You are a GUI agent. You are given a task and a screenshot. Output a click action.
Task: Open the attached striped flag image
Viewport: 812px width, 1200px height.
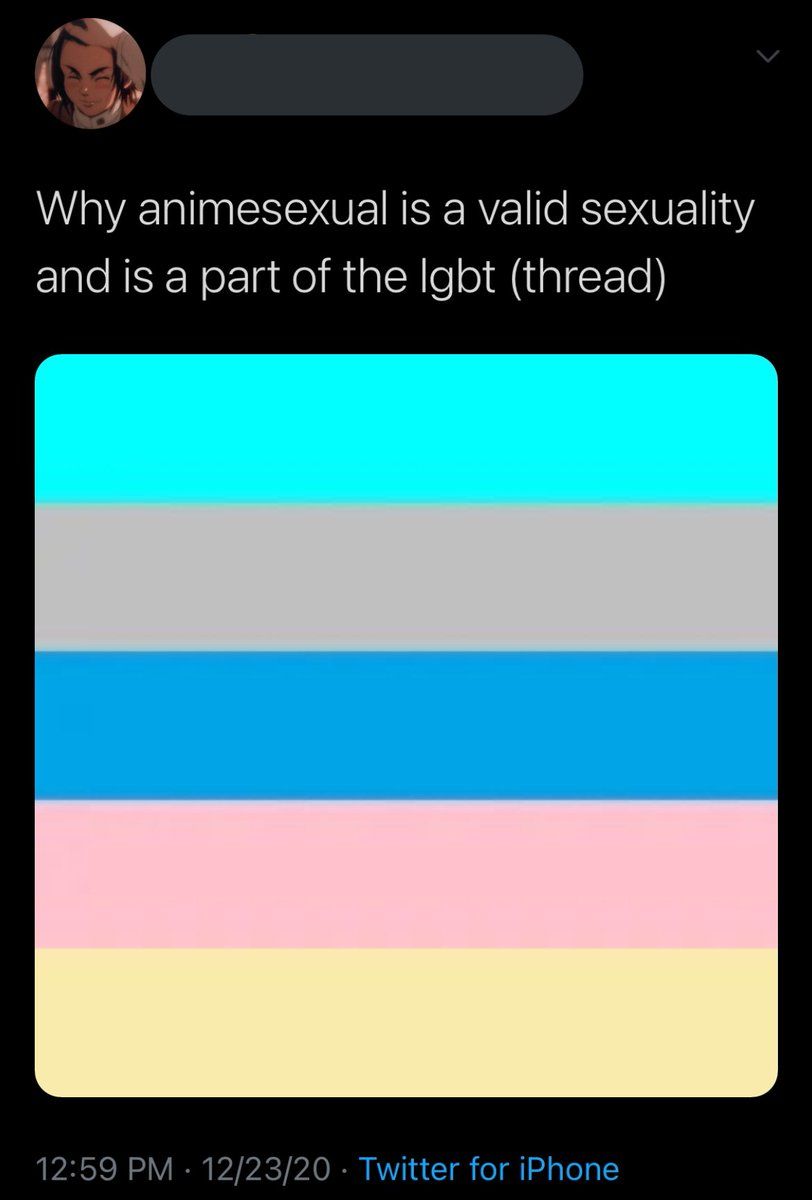(406, 725)
